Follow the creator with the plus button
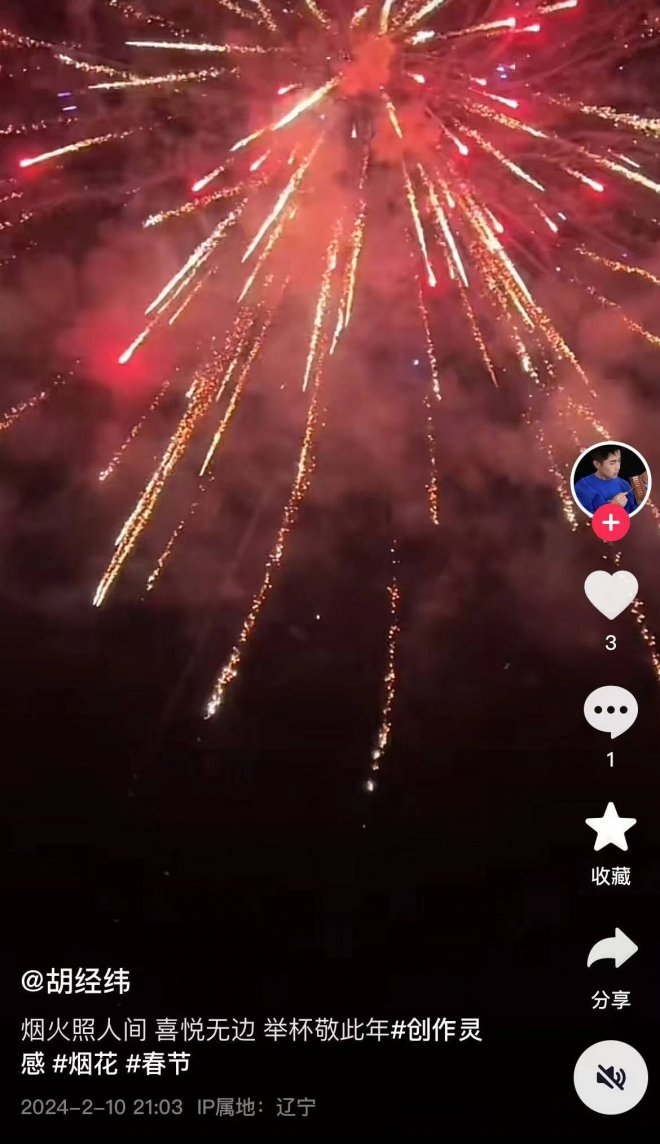The height and width of the screenshot is (1144, 660). click(x=610, y=522)
